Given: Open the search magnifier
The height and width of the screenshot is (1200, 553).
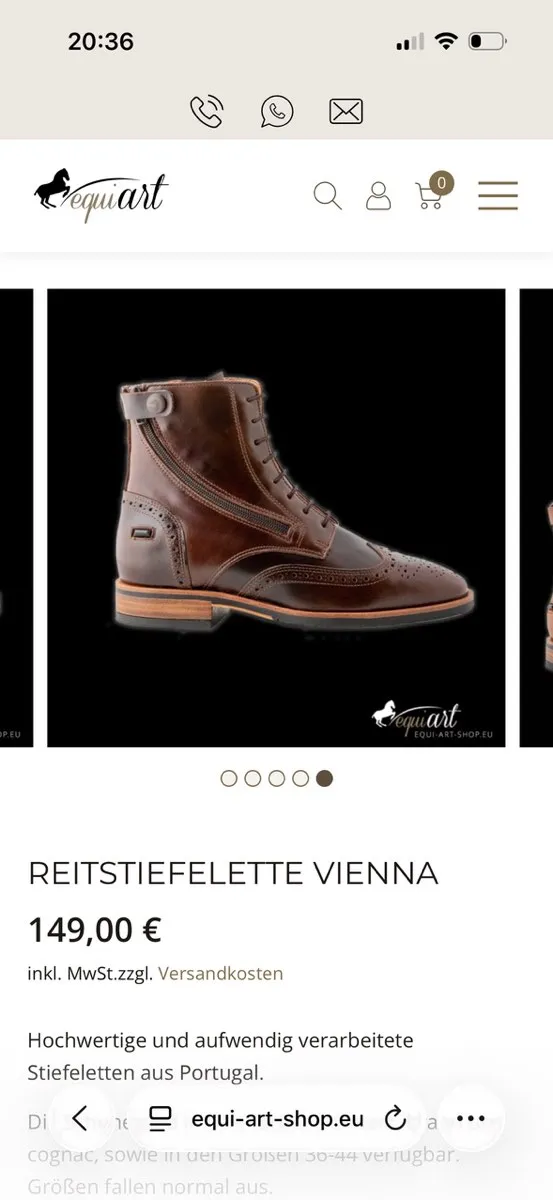Looking at the screenshot, I should [328, 195].
